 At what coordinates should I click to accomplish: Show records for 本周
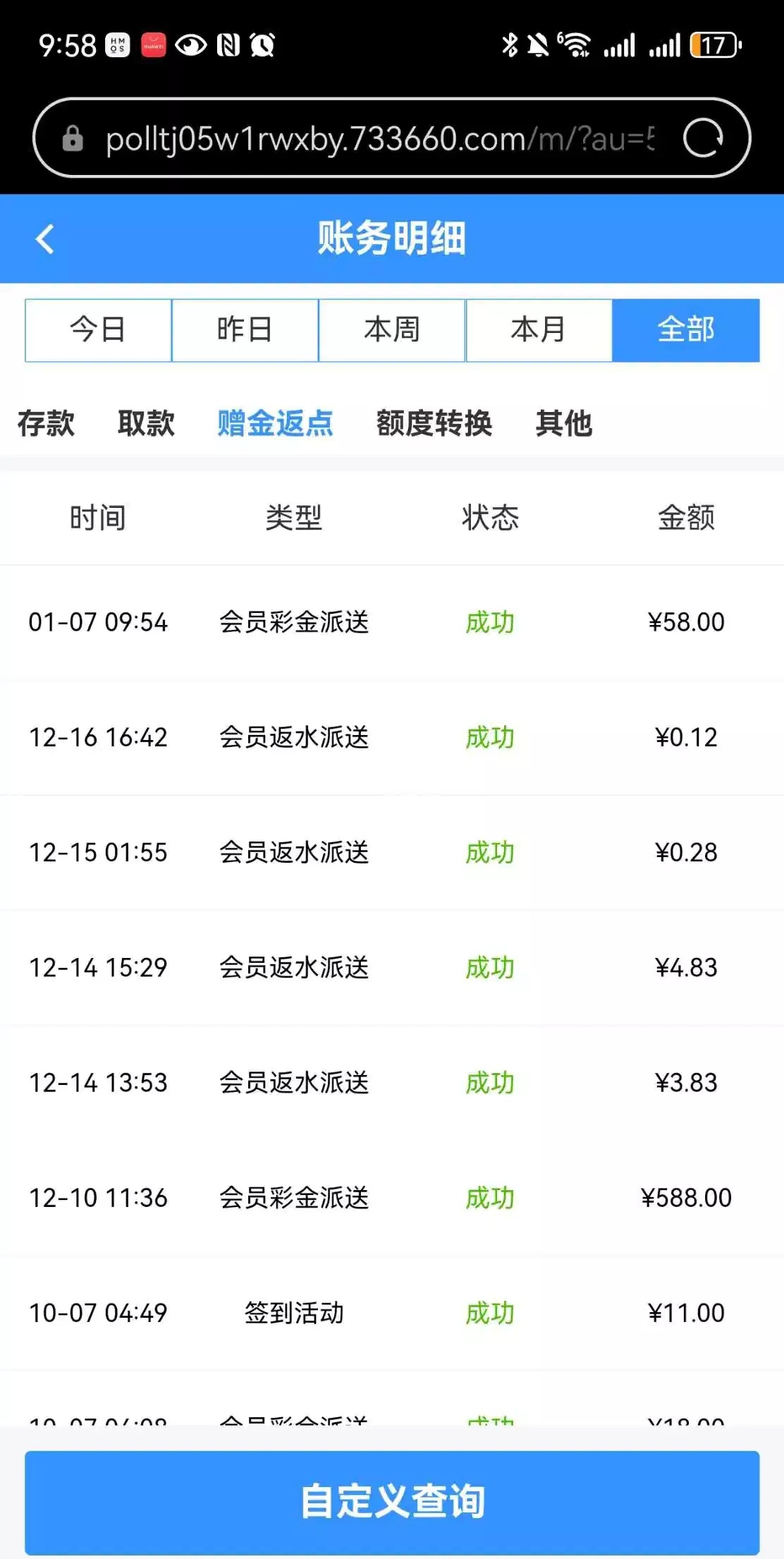[x=392, y=330]
